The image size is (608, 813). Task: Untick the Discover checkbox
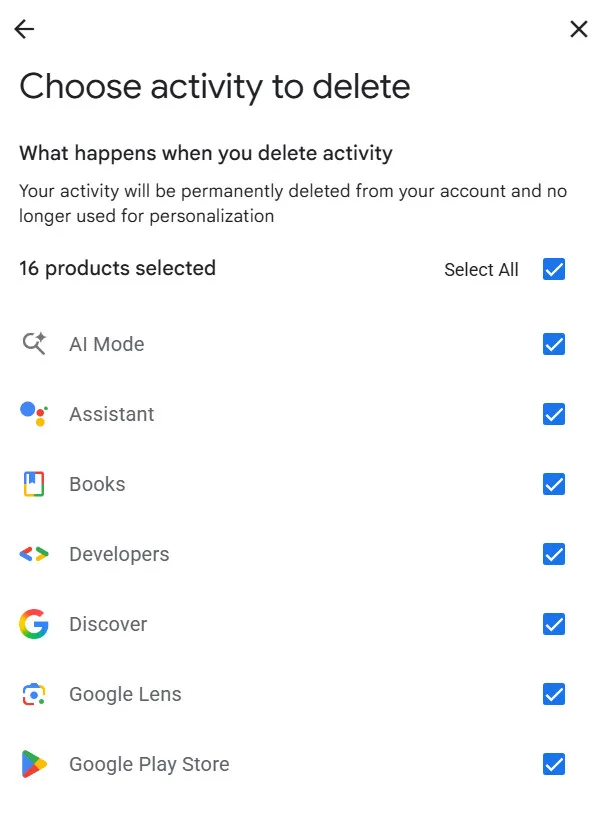click(554, 624)
